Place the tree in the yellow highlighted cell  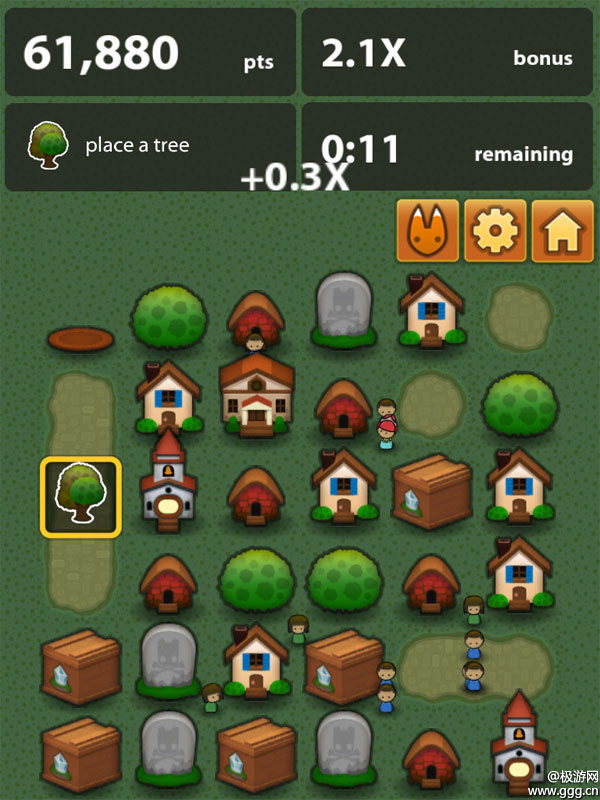pyautogui.click(x=81, y=496)
